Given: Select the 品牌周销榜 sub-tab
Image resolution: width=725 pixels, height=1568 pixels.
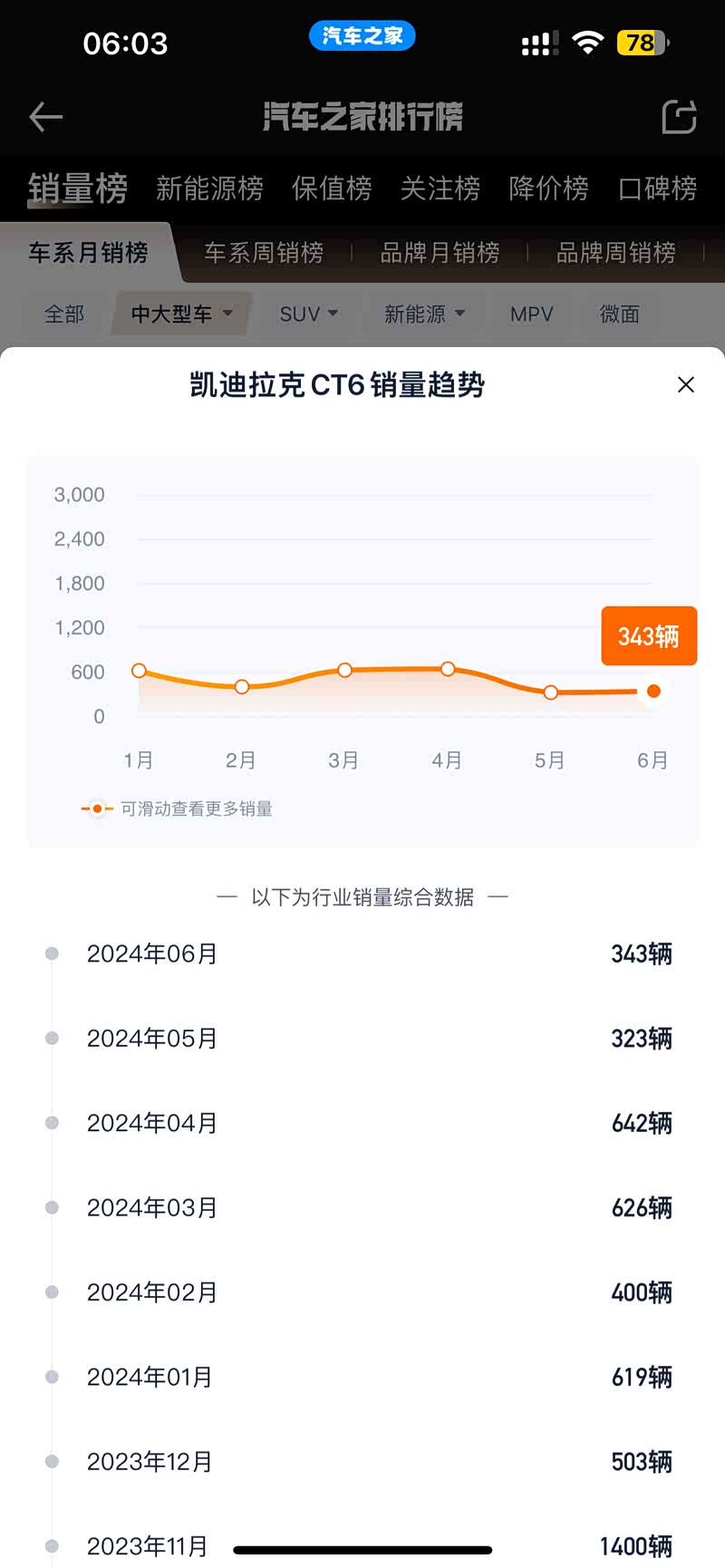Looking at the screenshot, I should coord(616,253).
